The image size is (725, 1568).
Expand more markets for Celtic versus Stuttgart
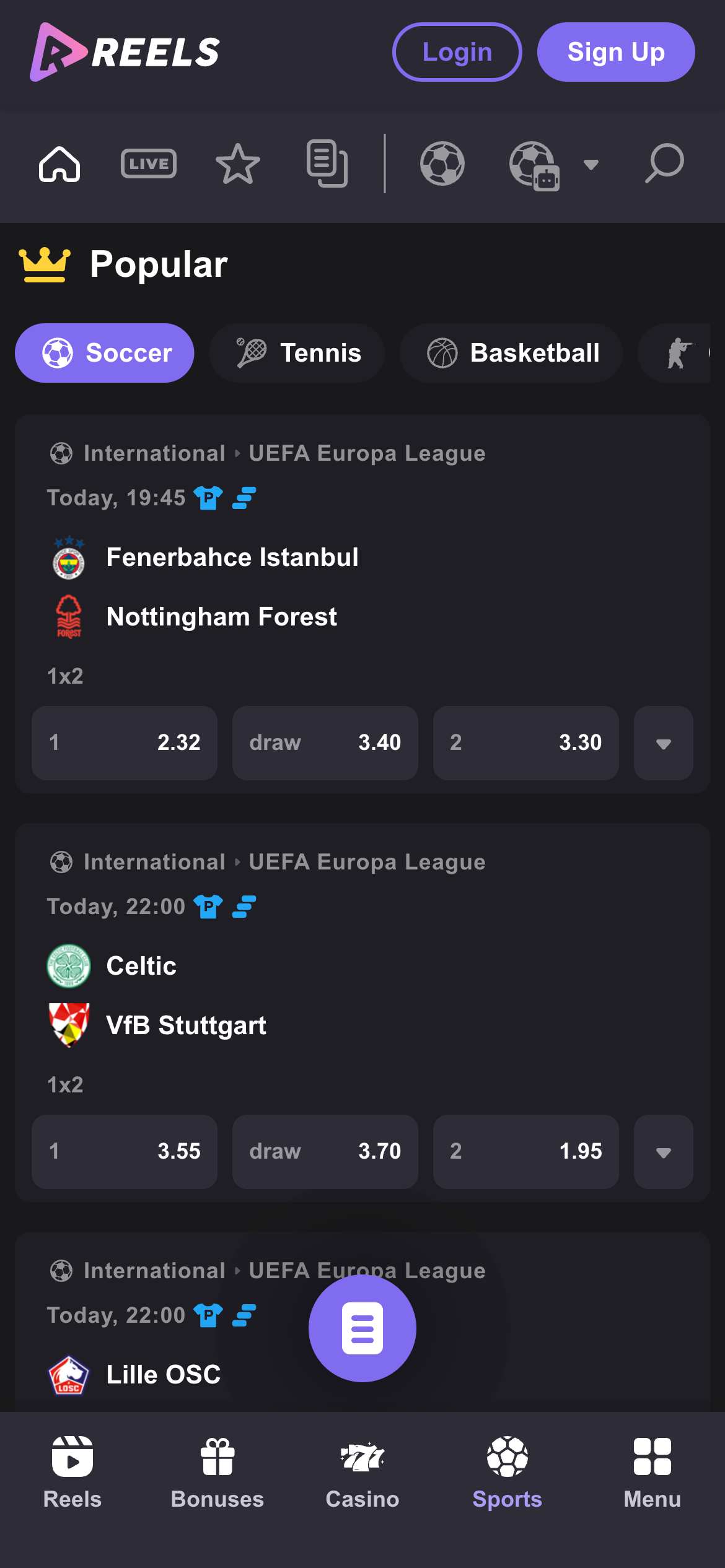click(x=663, y=1152)
